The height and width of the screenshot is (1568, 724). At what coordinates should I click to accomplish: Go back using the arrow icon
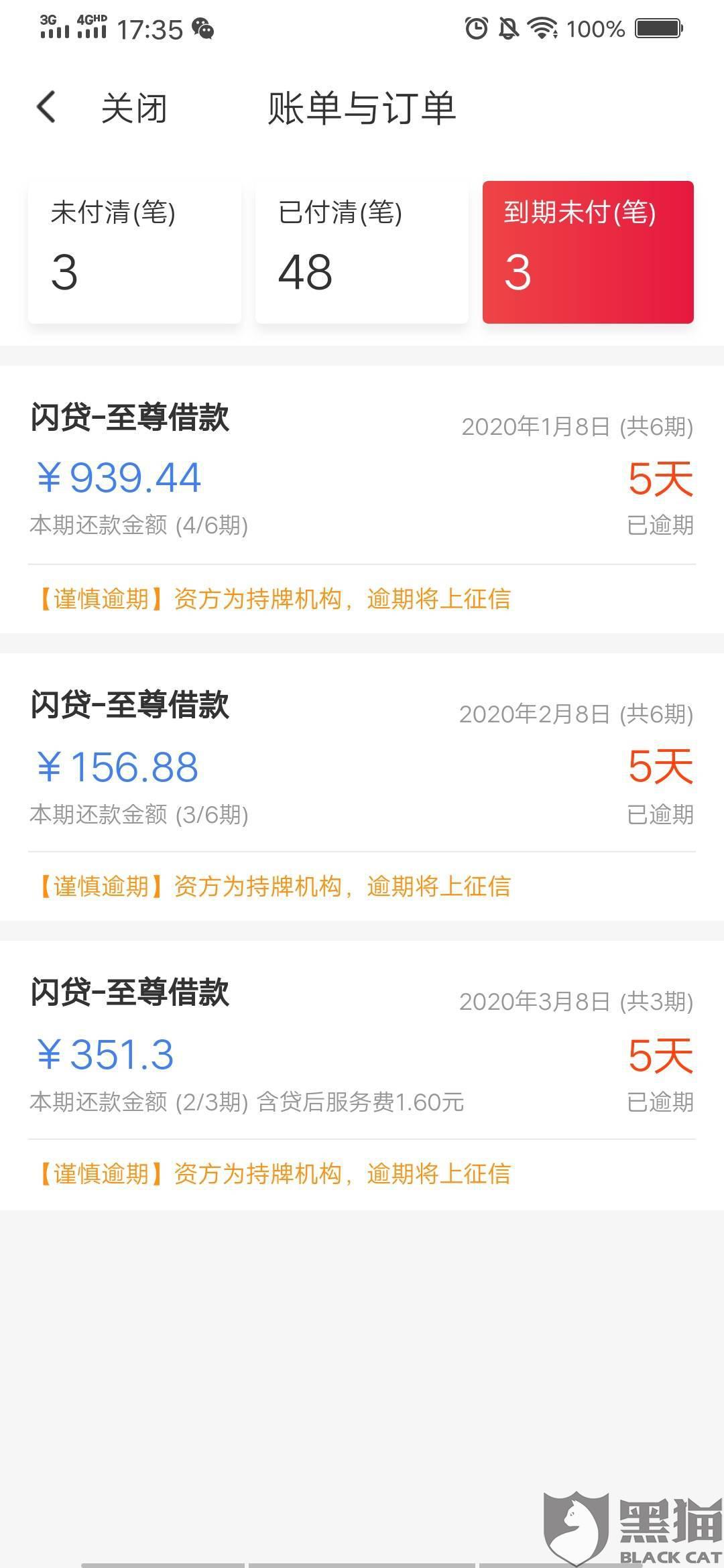pos(46,107)
